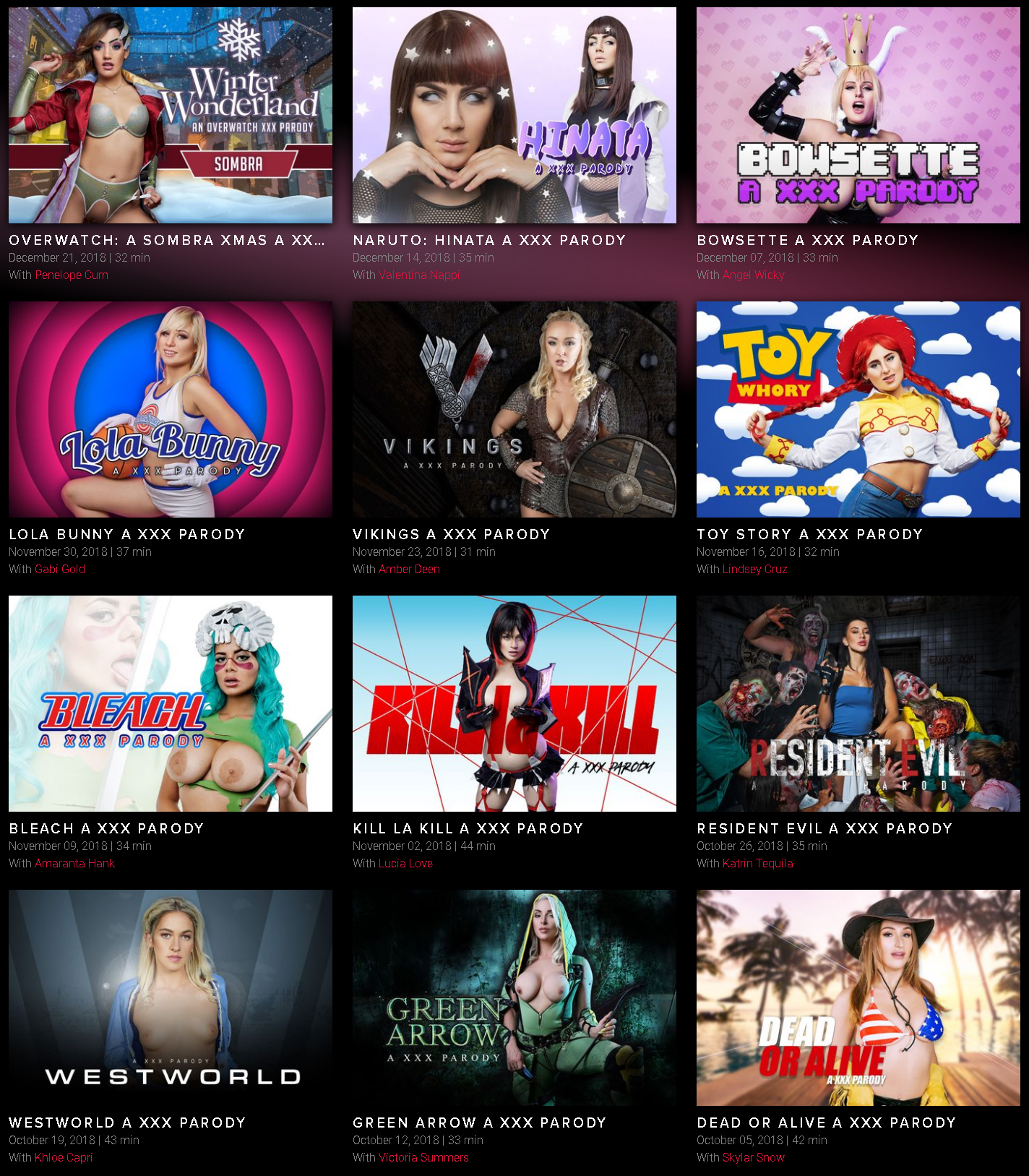Visit the Gabi Gold performer page link
Image resolution: width=1029 pixels, height=1176 pixels.
pyautogui.click(x=60, y=570)
